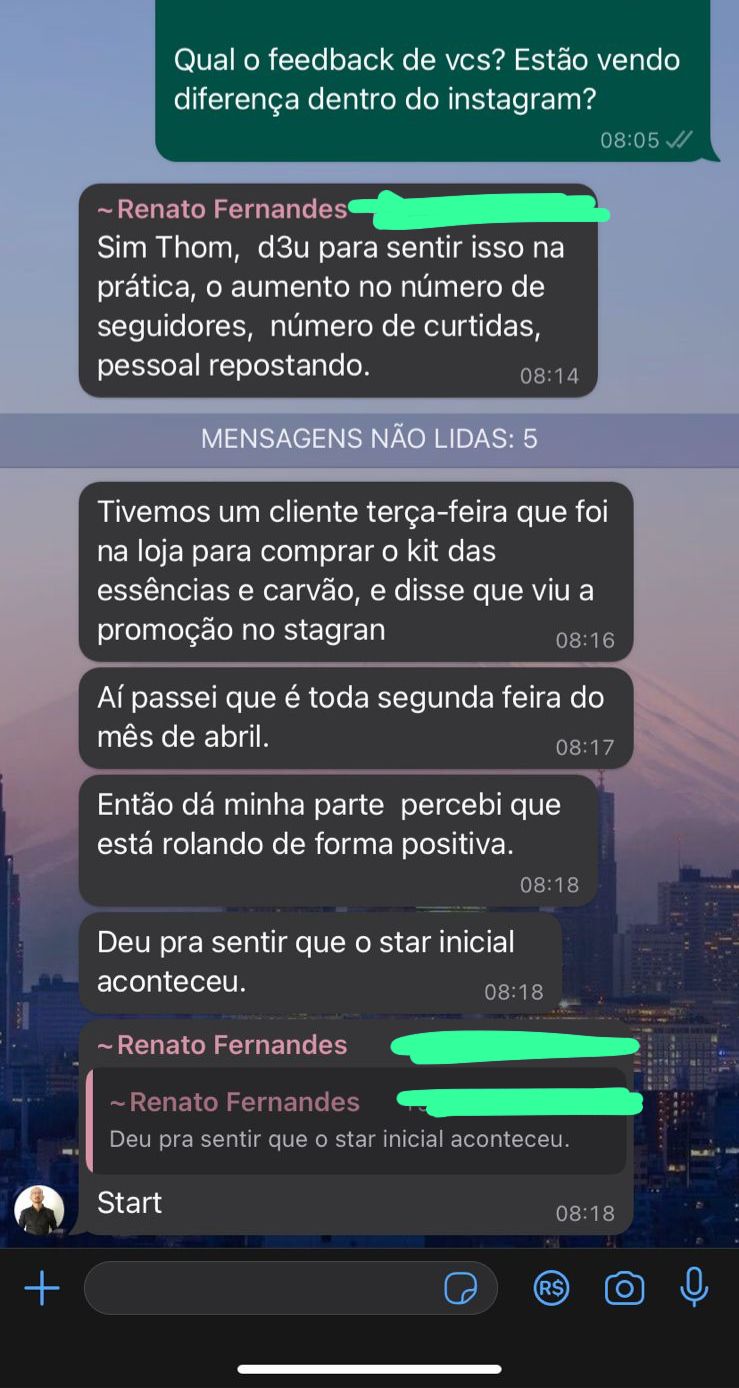Tap the plus attachment icon

click(41, 1289)
